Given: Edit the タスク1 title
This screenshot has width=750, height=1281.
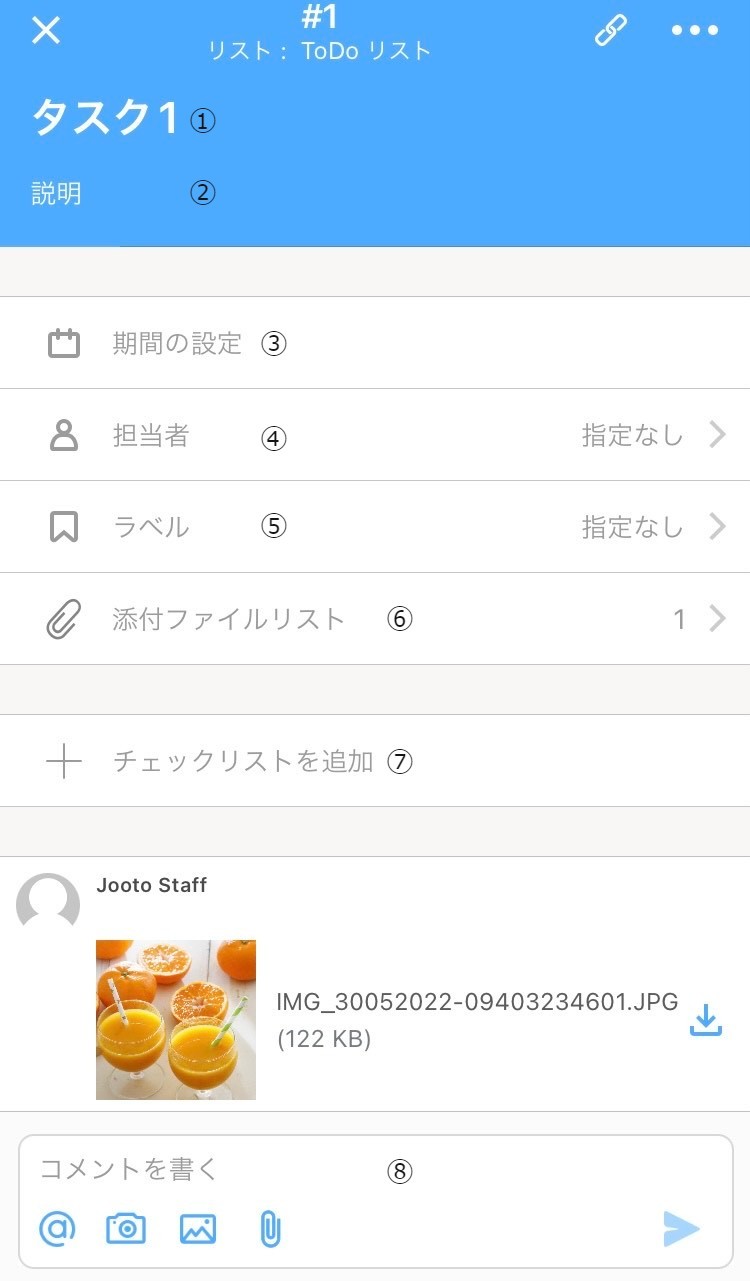Looking at the screenshot, I should (x=106, y=118).
